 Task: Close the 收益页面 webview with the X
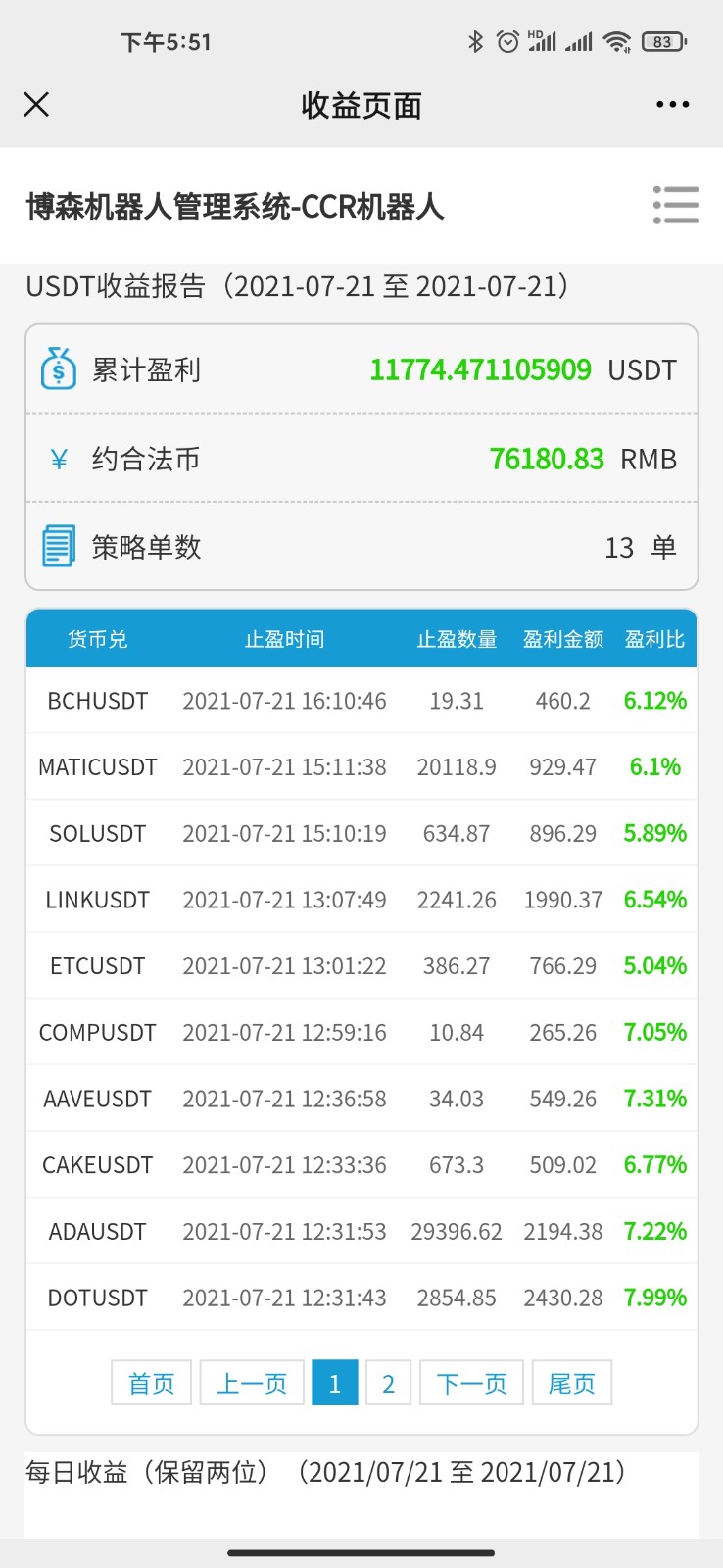coord(36,104)
